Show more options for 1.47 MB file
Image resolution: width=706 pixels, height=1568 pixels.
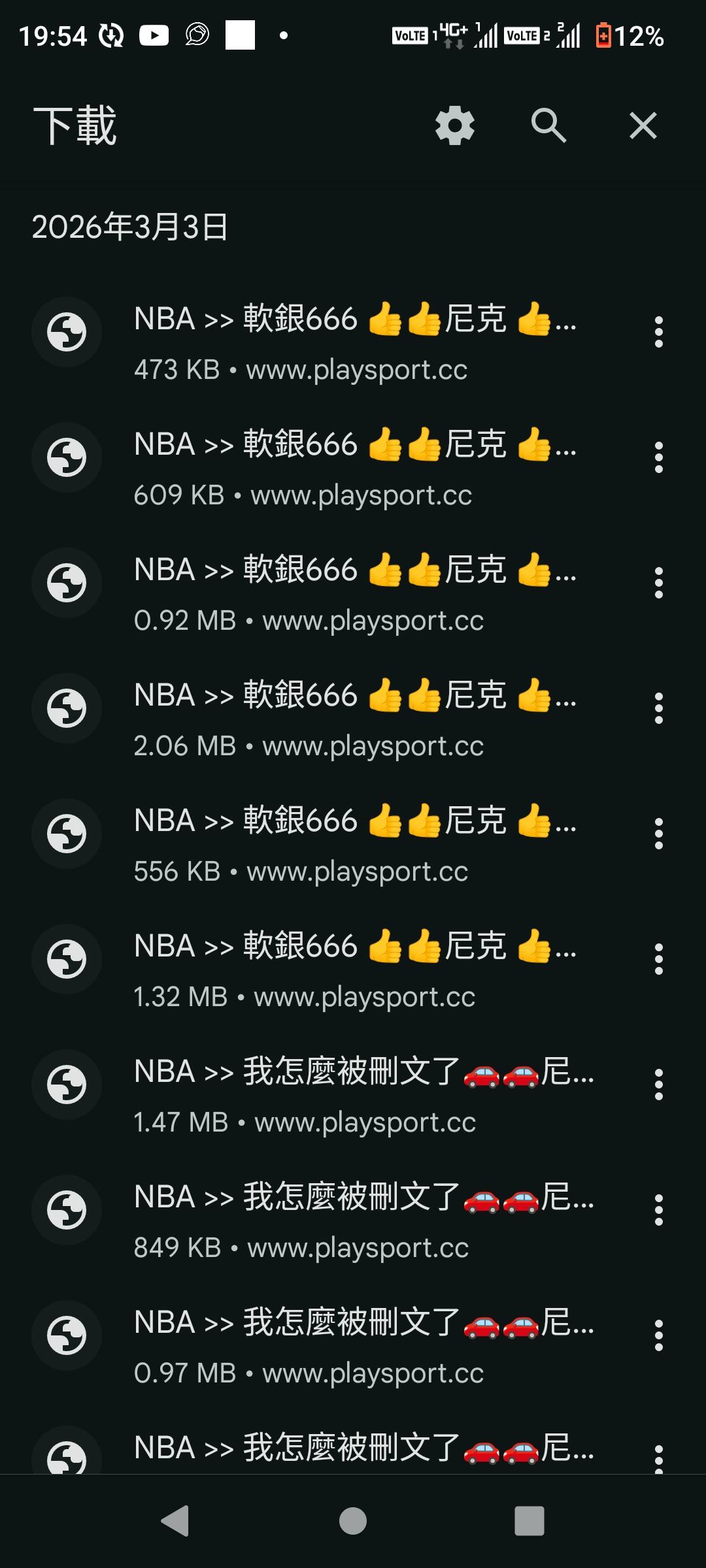tap(659, 1085)
